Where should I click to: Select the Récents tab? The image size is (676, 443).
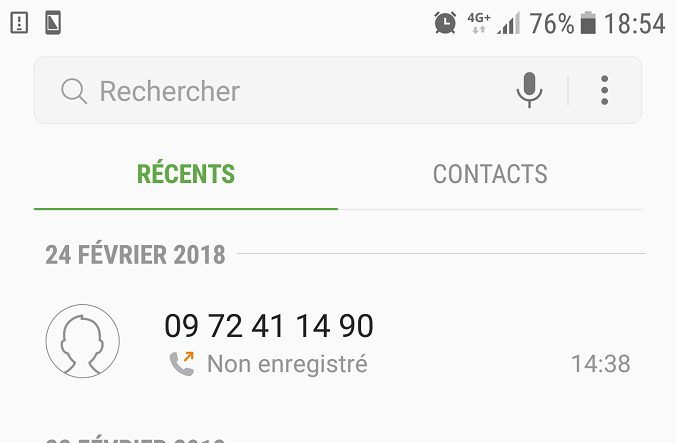pos(186,174)
